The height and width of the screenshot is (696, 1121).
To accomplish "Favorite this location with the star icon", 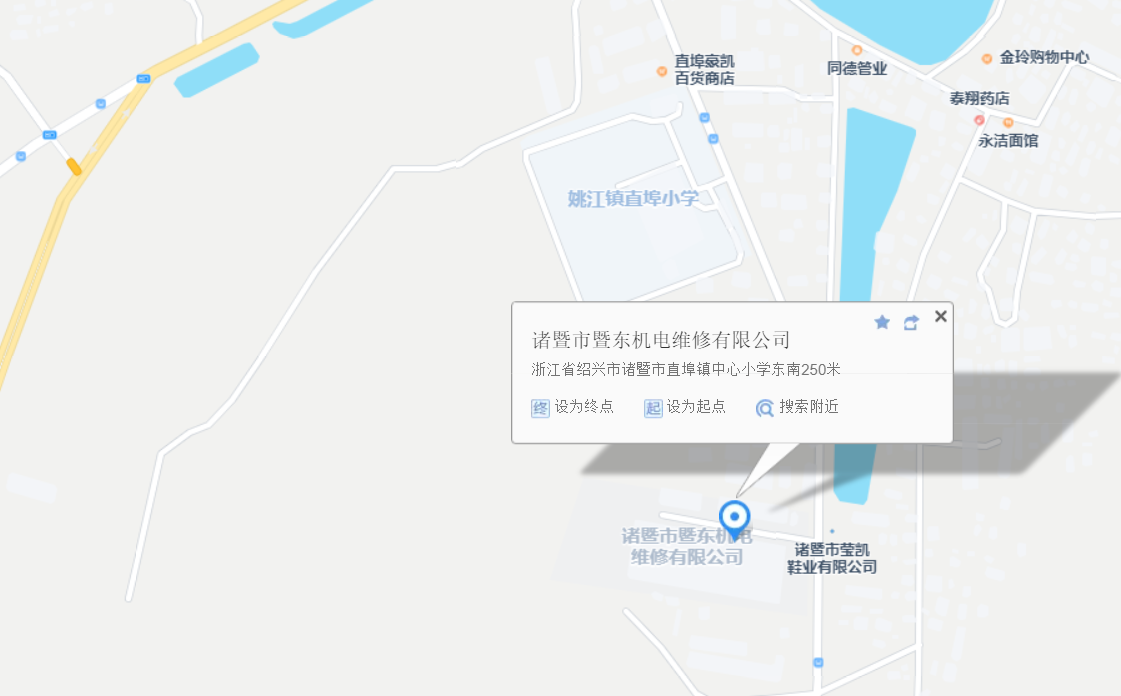I will click(882, 322).
